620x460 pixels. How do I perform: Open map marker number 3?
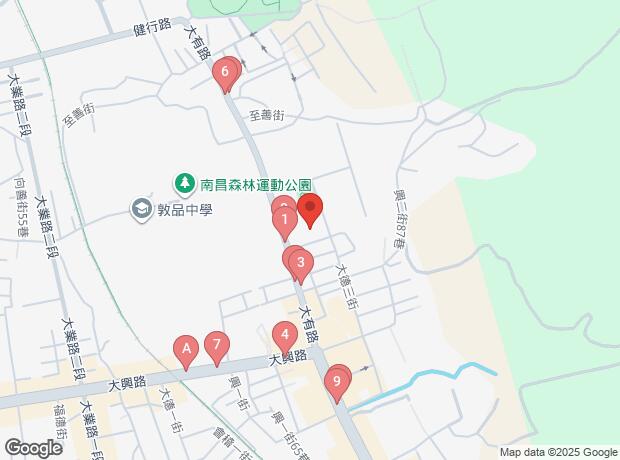[x=301, y=265]
